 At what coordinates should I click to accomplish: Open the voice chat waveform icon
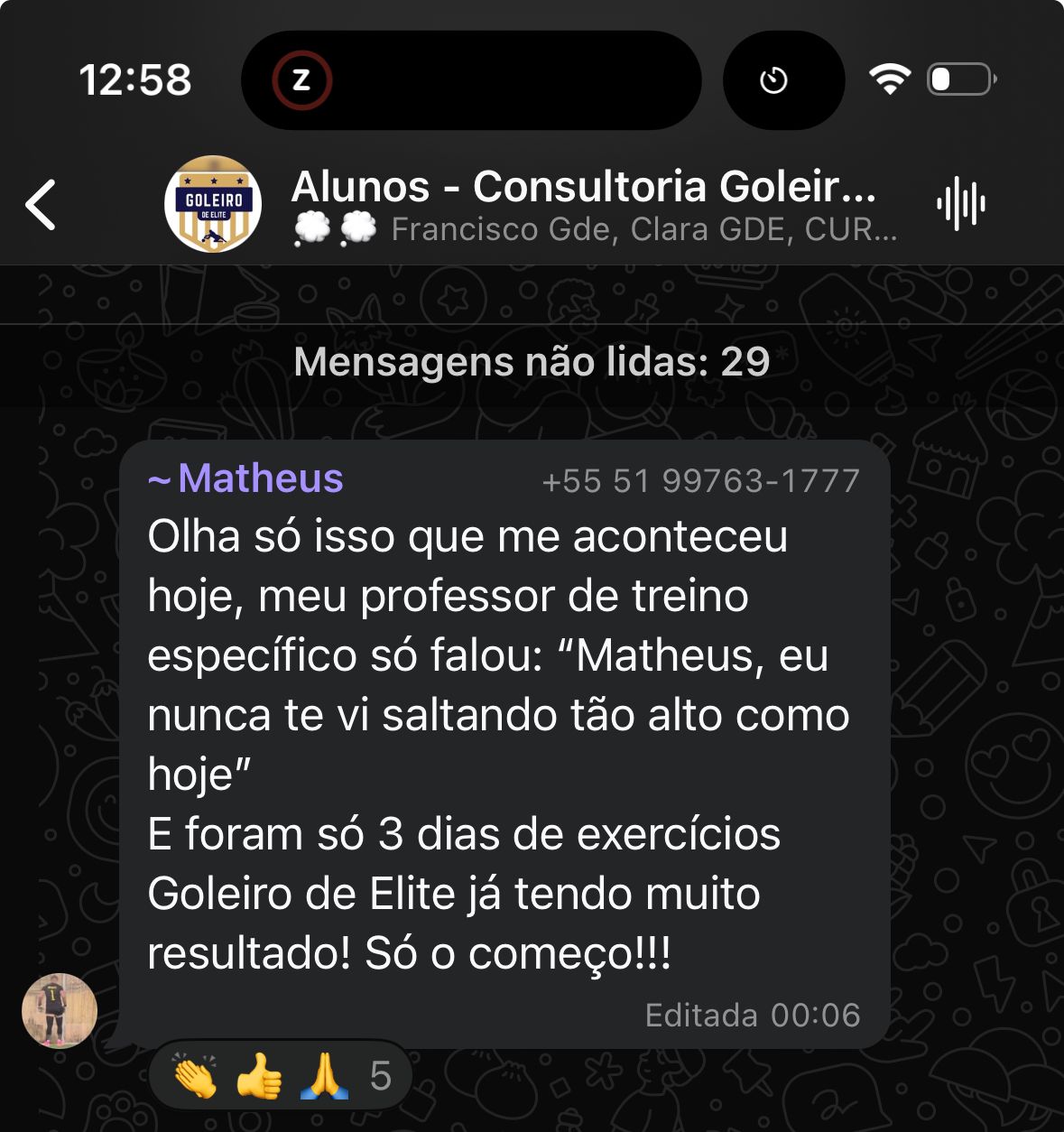coord(962,204)
